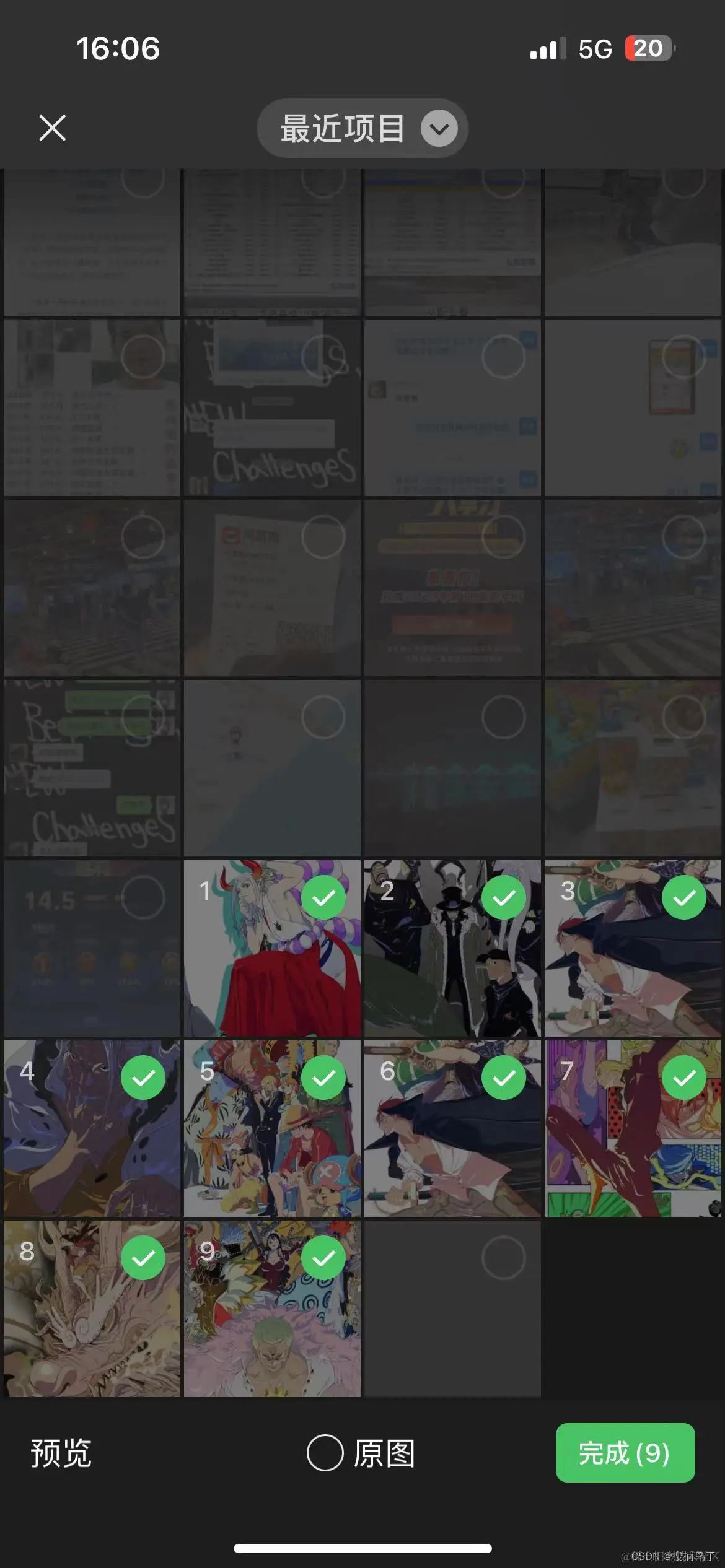
Task: Close the photo picker
Action: (x=52, y=128)
